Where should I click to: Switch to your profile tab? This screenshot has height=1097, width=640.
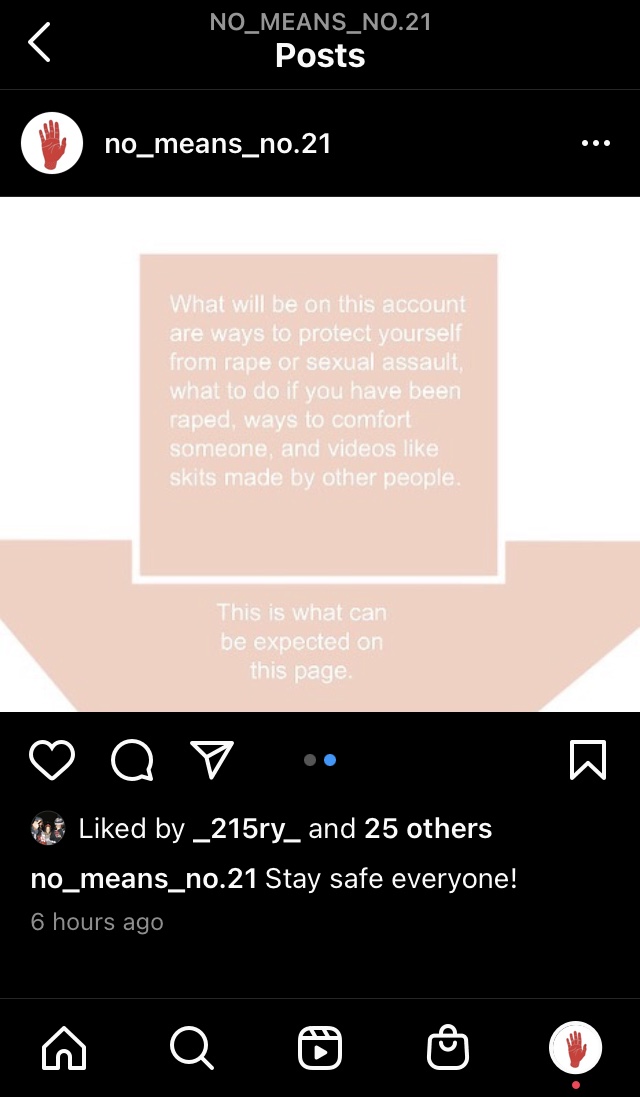click(x=575, y=1048)
